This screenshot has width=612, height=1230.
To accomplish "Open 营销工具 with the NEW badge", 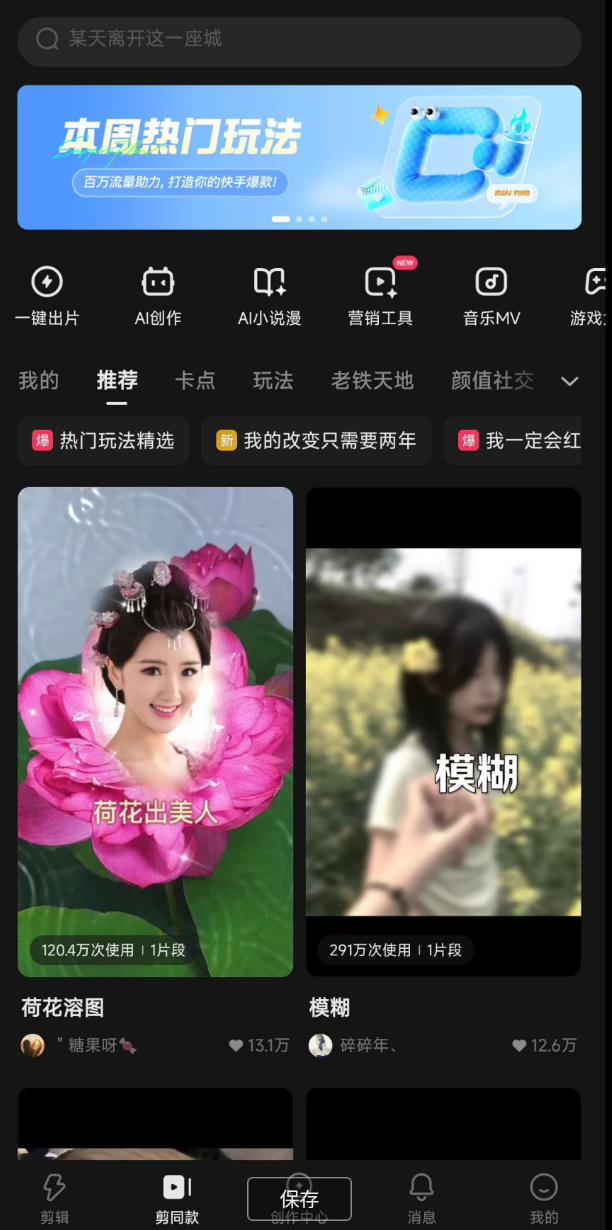I will tap(380, 296).
